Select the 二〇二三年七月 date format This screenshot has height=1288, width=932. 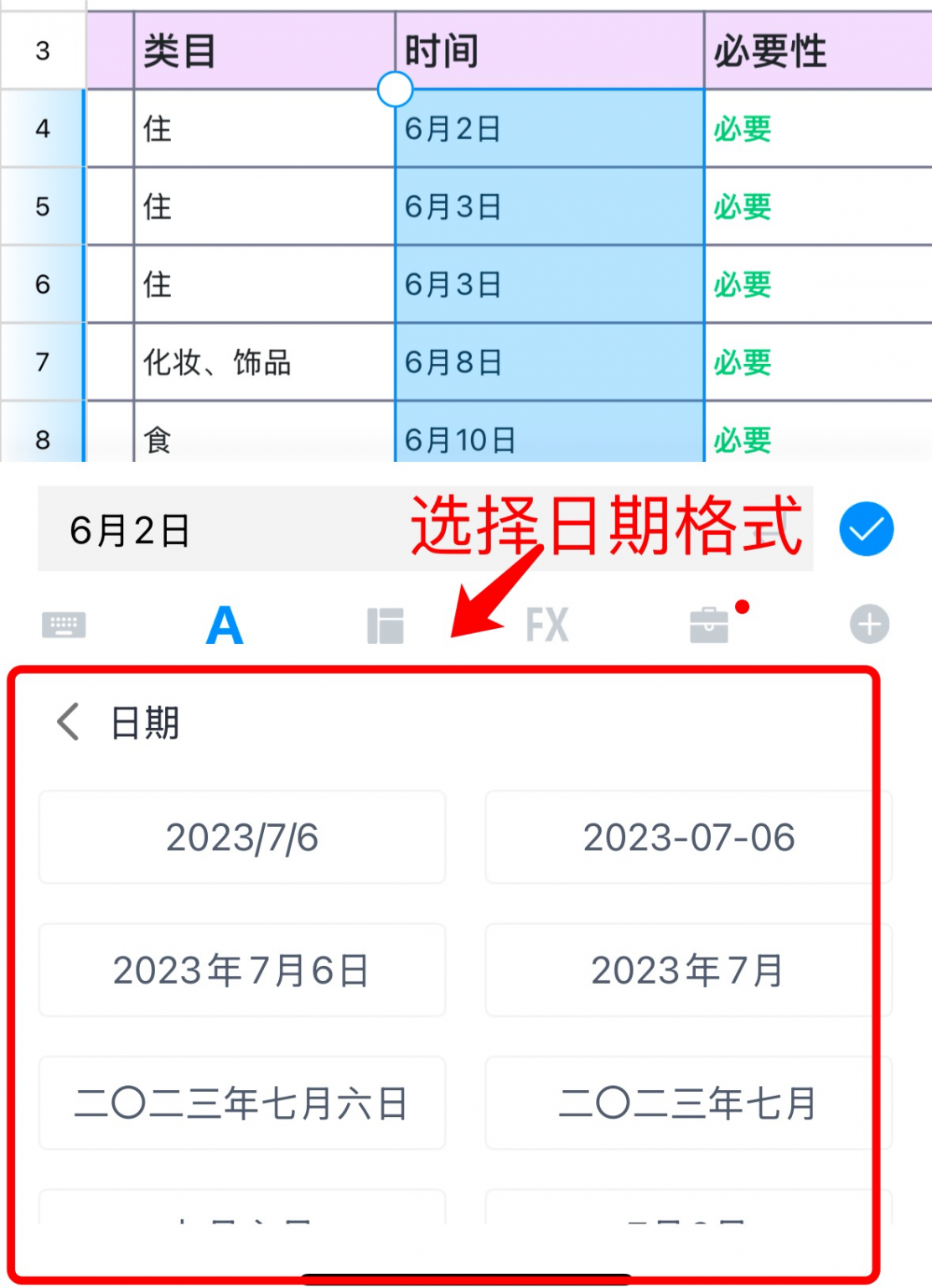688,1103
